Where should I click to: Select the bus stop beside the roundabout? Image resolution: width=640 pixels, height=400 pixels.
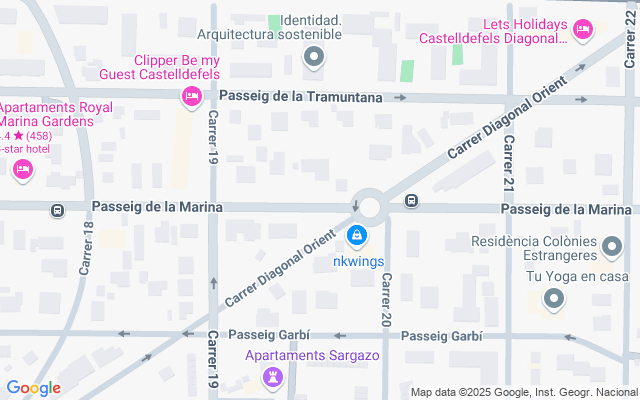click(411, 201)
